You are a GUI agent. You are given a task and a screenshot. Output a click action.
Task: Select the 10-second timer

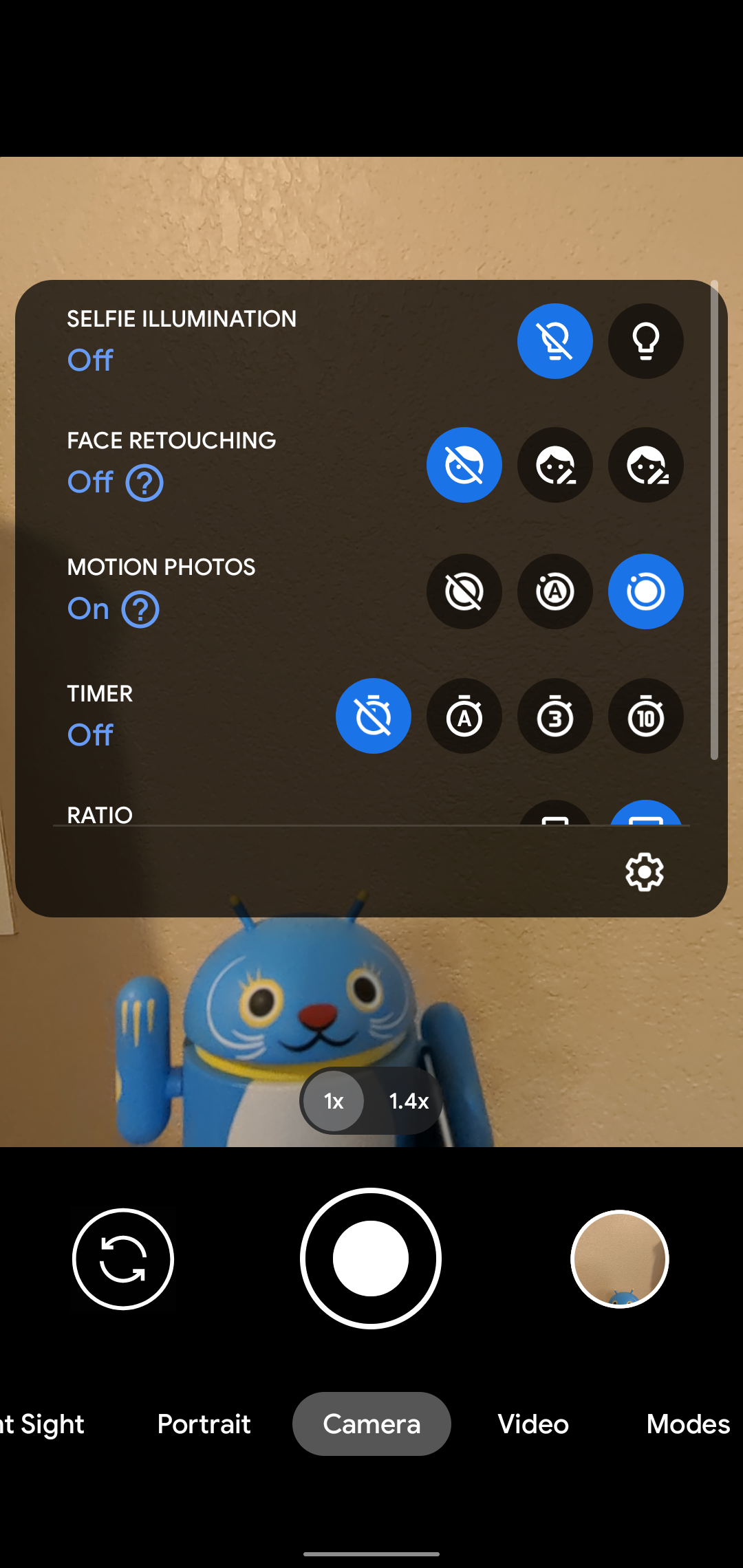point(645,716)
